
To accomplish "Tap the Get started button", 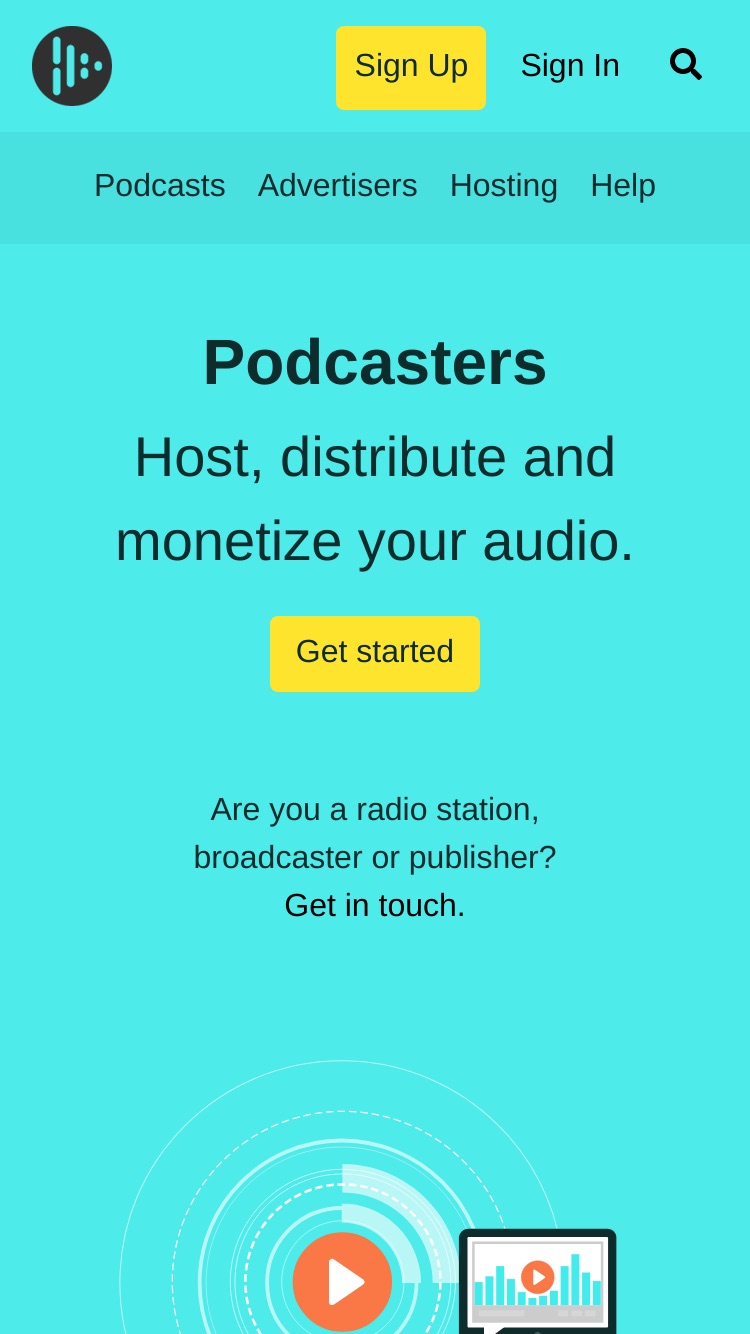I will [375, 653].
